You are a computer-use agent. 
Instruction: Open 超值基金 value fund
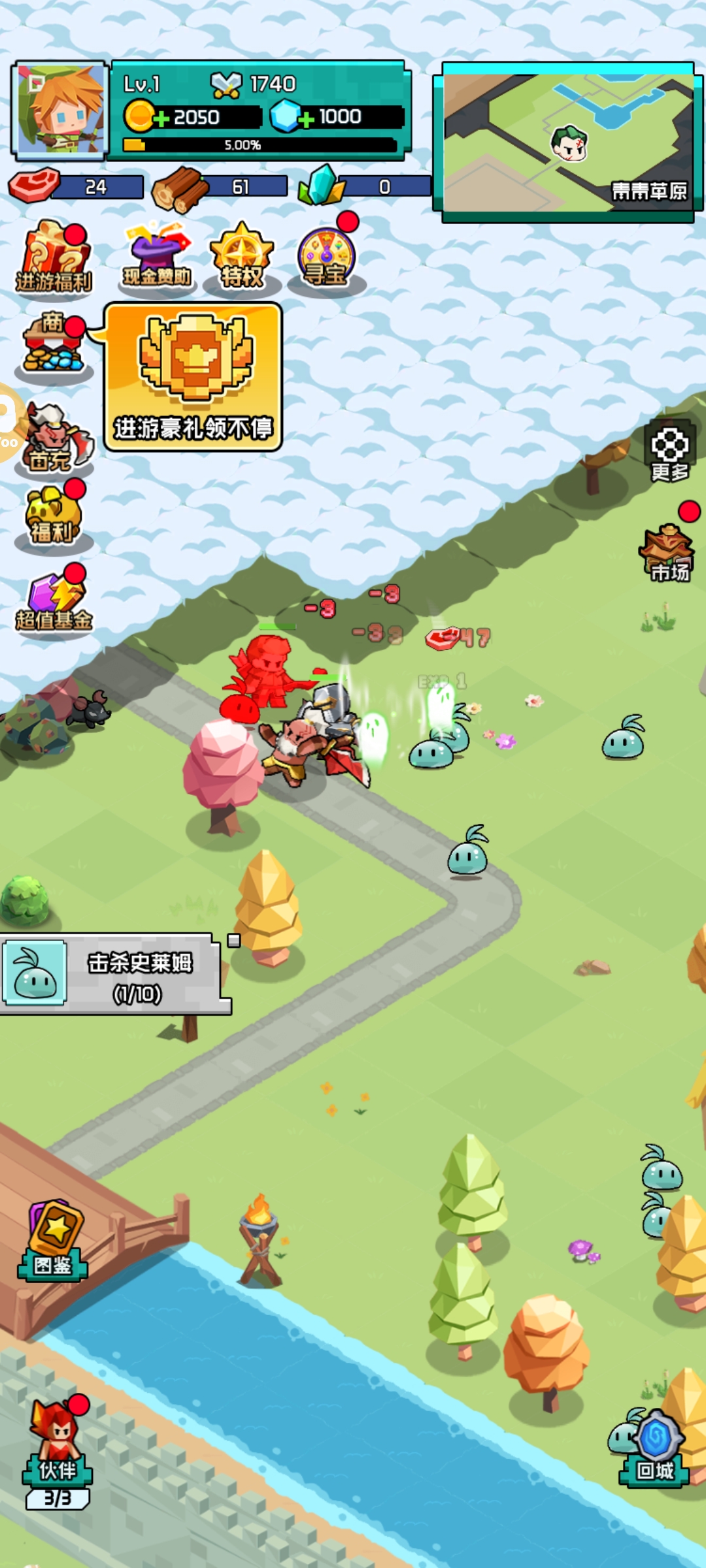(x=54, y=601)
